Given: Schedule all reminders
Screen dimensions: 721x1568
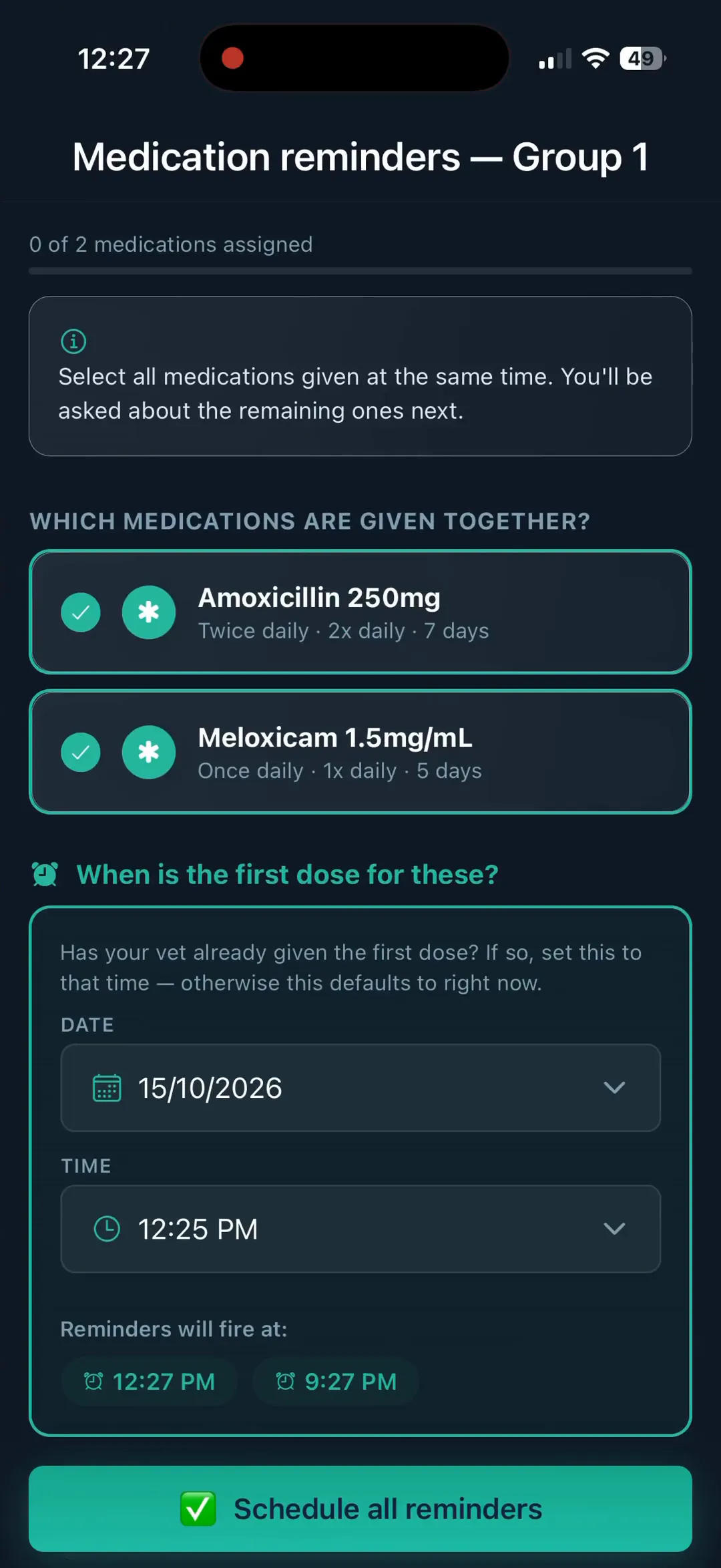Looking at the screenshot, I should tap(360, 1509).
